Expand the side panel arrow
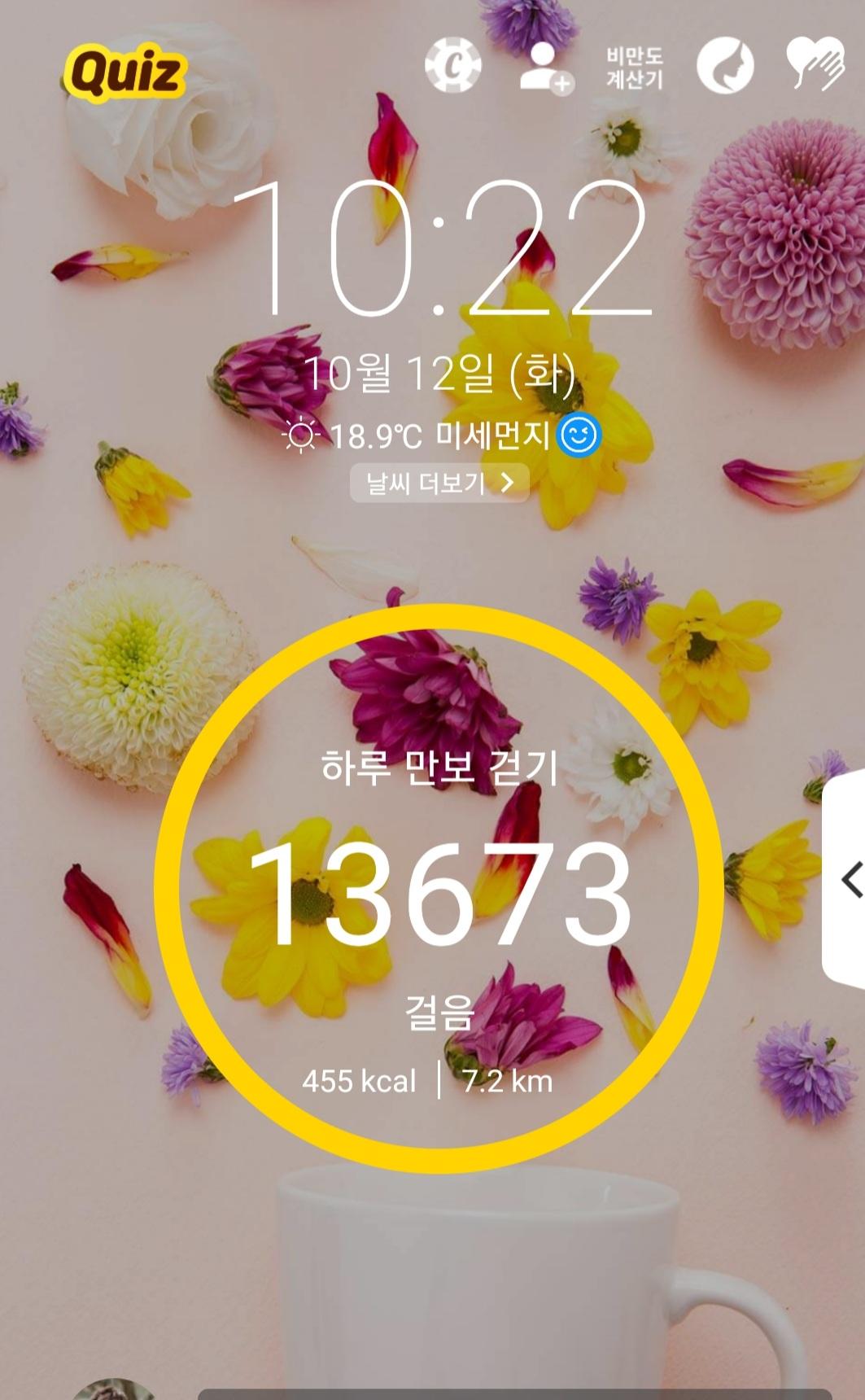The width and height of the screenshot is (865, 1400). point(850,879)
